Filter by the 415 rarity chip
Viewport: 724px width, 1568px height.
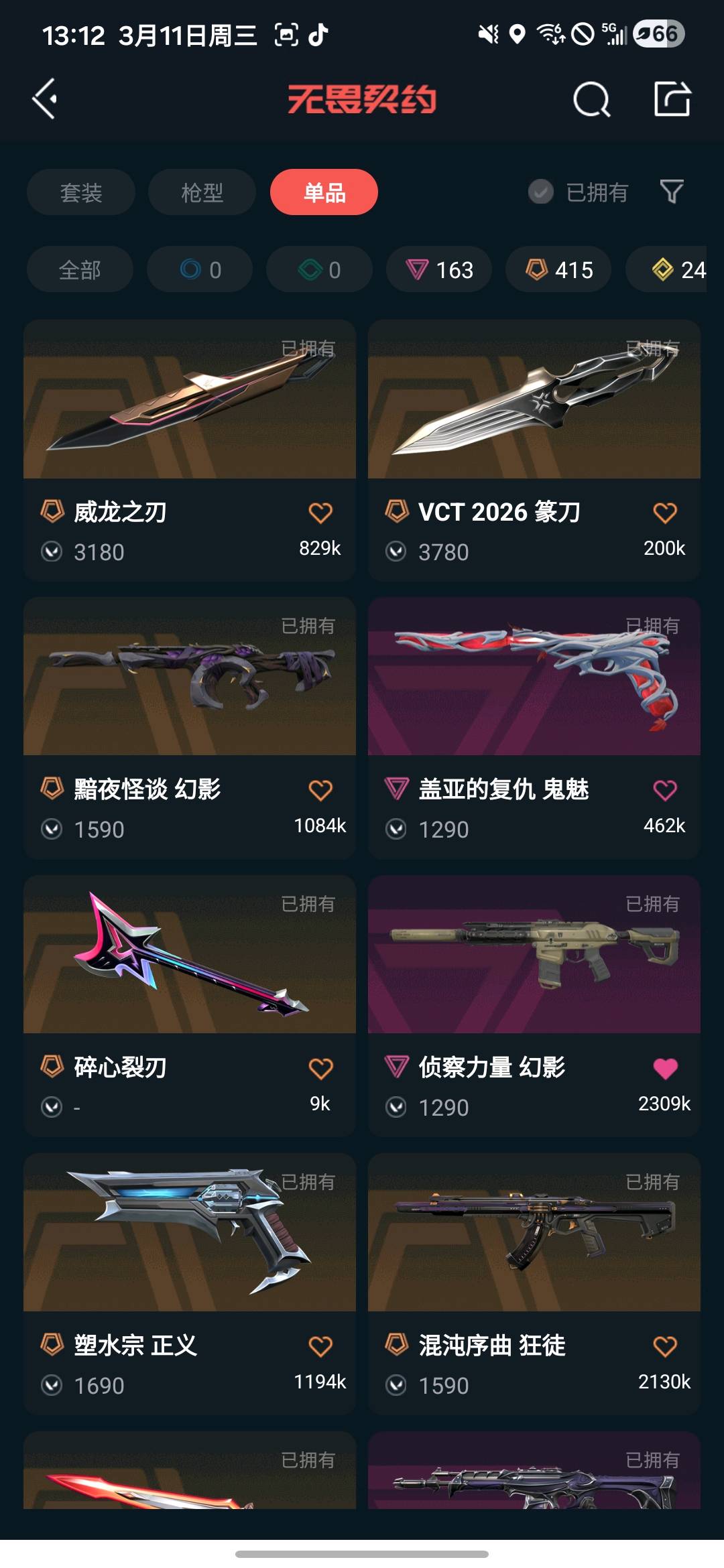pyautogui.click(x=558, y=269)
